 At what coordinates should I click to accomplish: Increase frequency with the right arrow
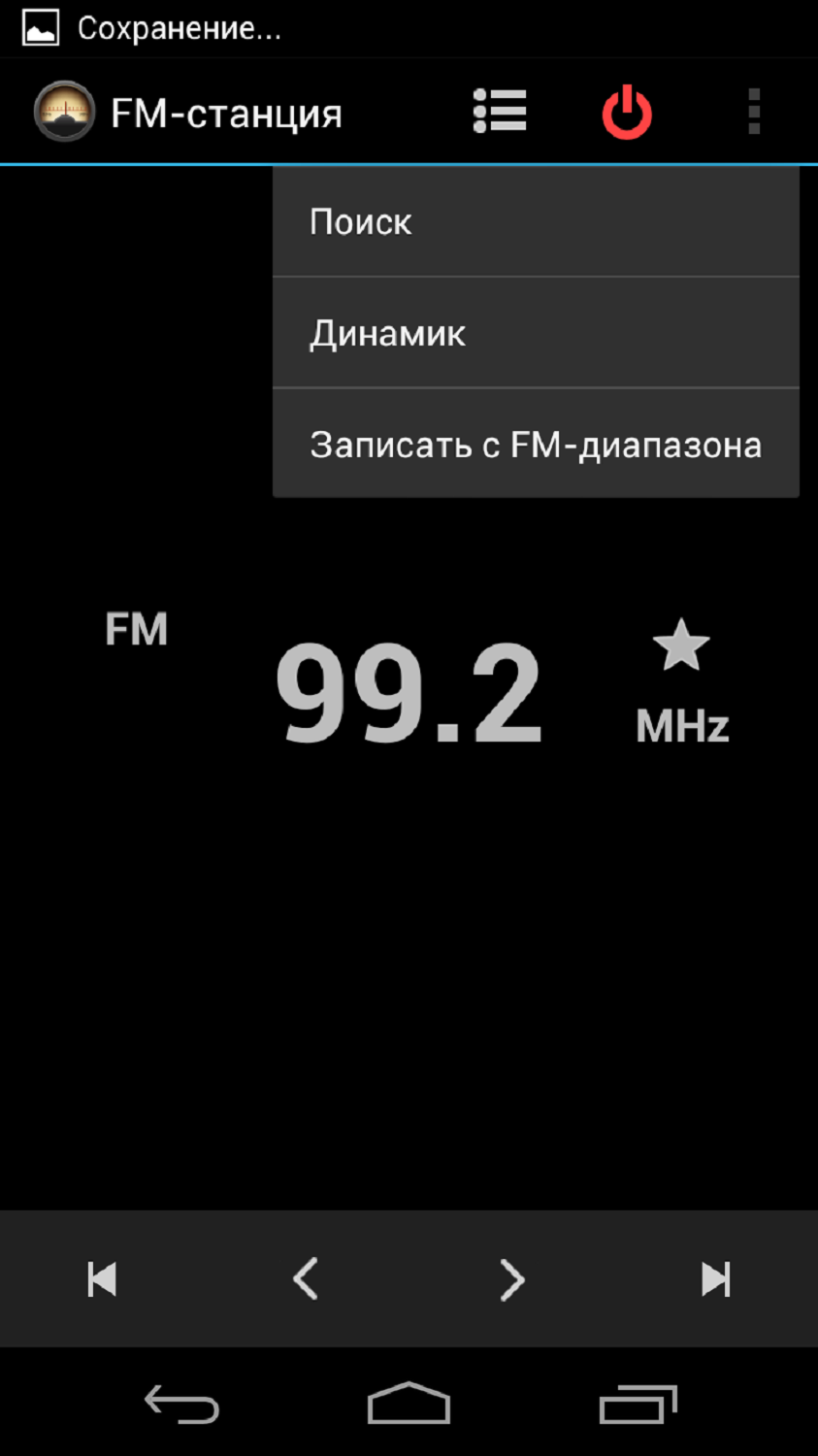(x=511, y=1279)
